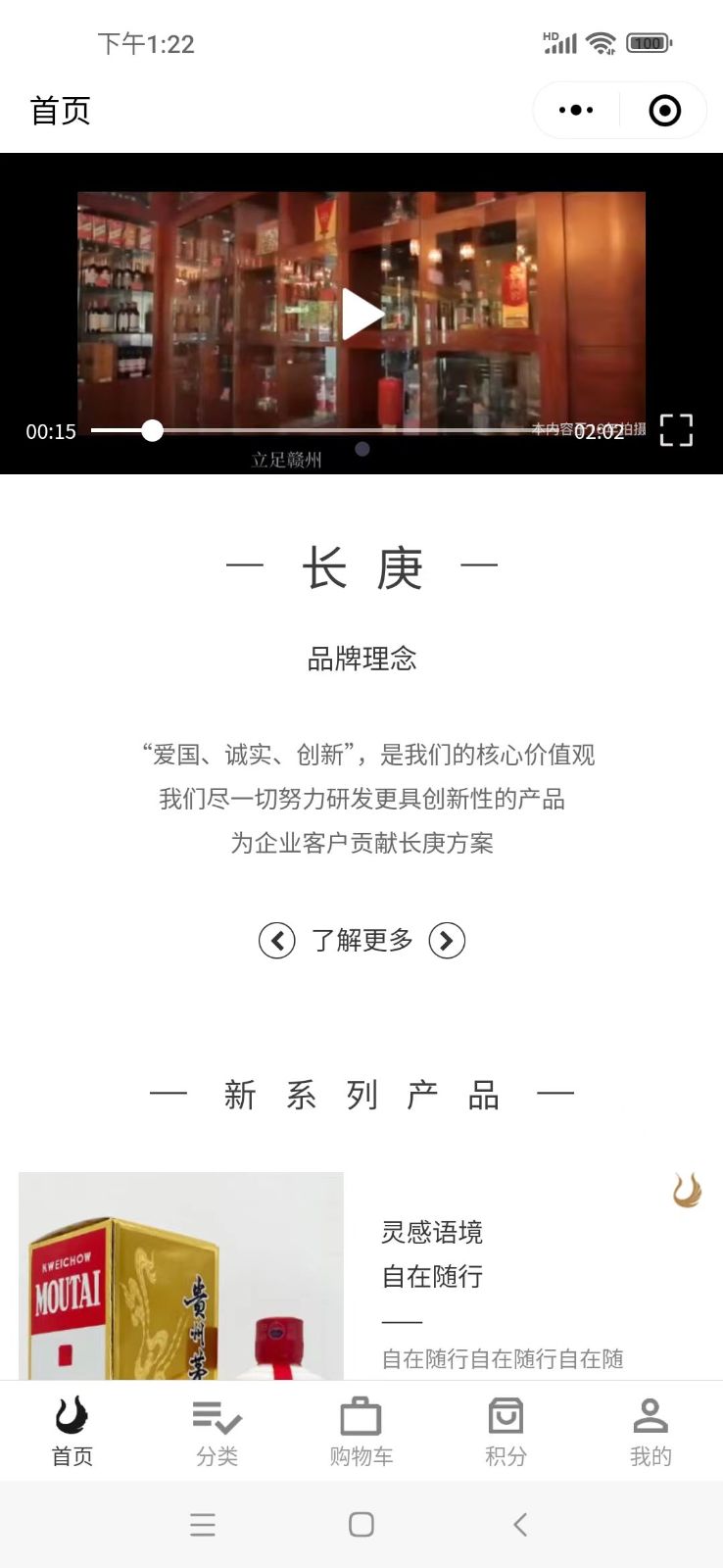Tap the system home button
This screenshot has width=723, height=1568.
(361, 1524)
